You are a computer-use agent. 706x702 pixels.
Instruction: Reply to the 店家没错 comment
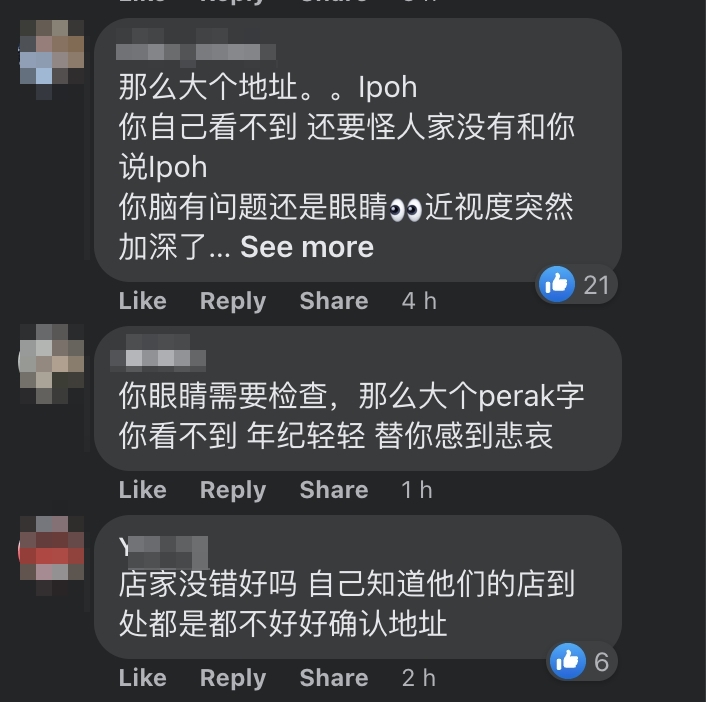[232, 678]
